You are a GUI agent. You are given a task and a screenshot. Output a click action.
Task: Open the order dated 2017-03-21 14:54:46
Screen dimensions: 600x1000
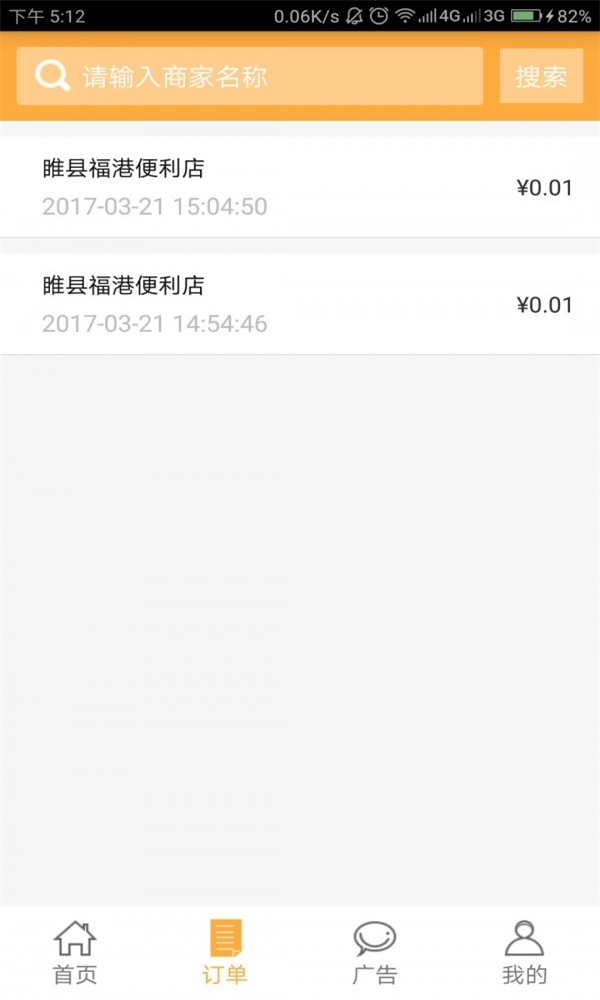[300, 304]
